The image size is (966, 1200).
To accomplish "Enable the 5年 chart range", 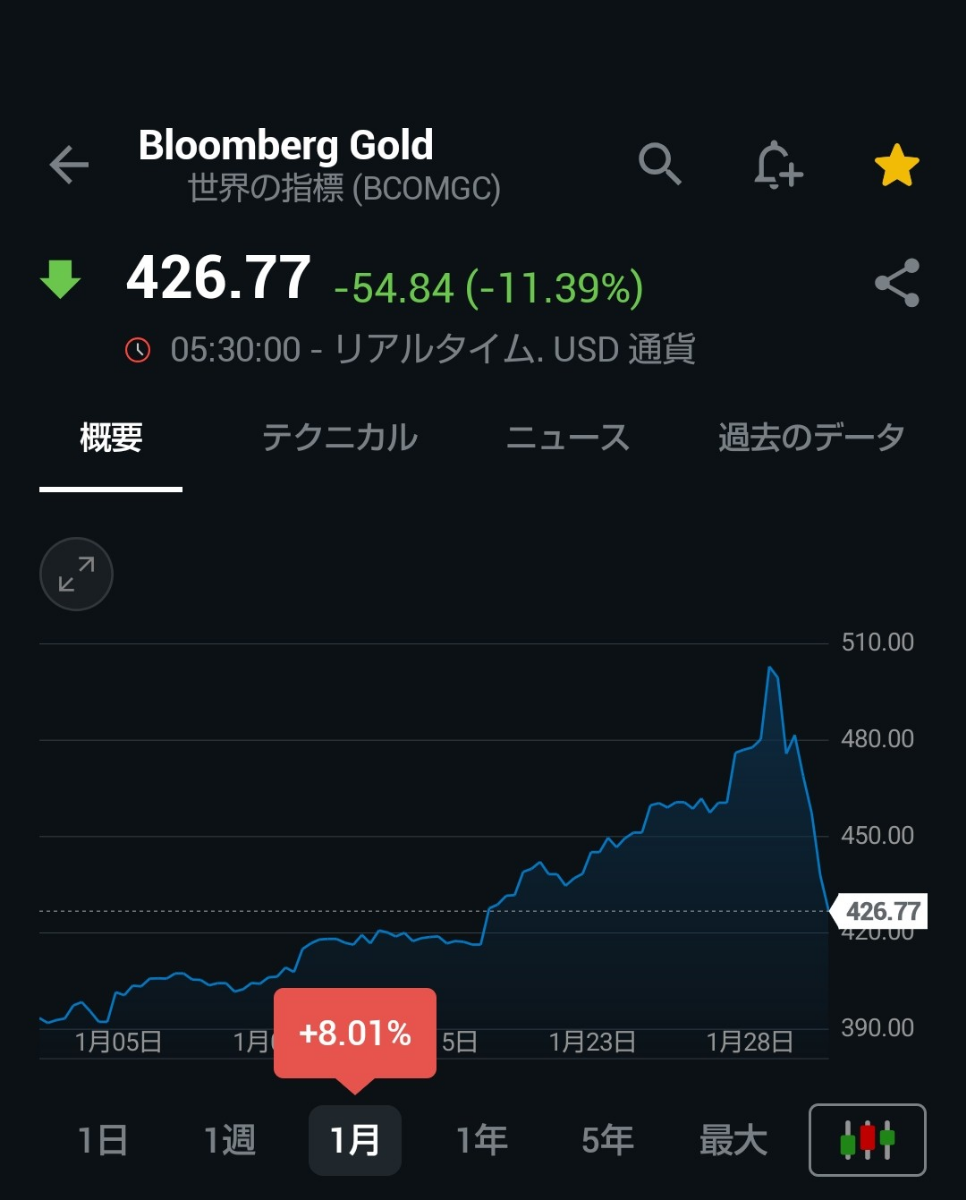I will [x=608, y=1138].
